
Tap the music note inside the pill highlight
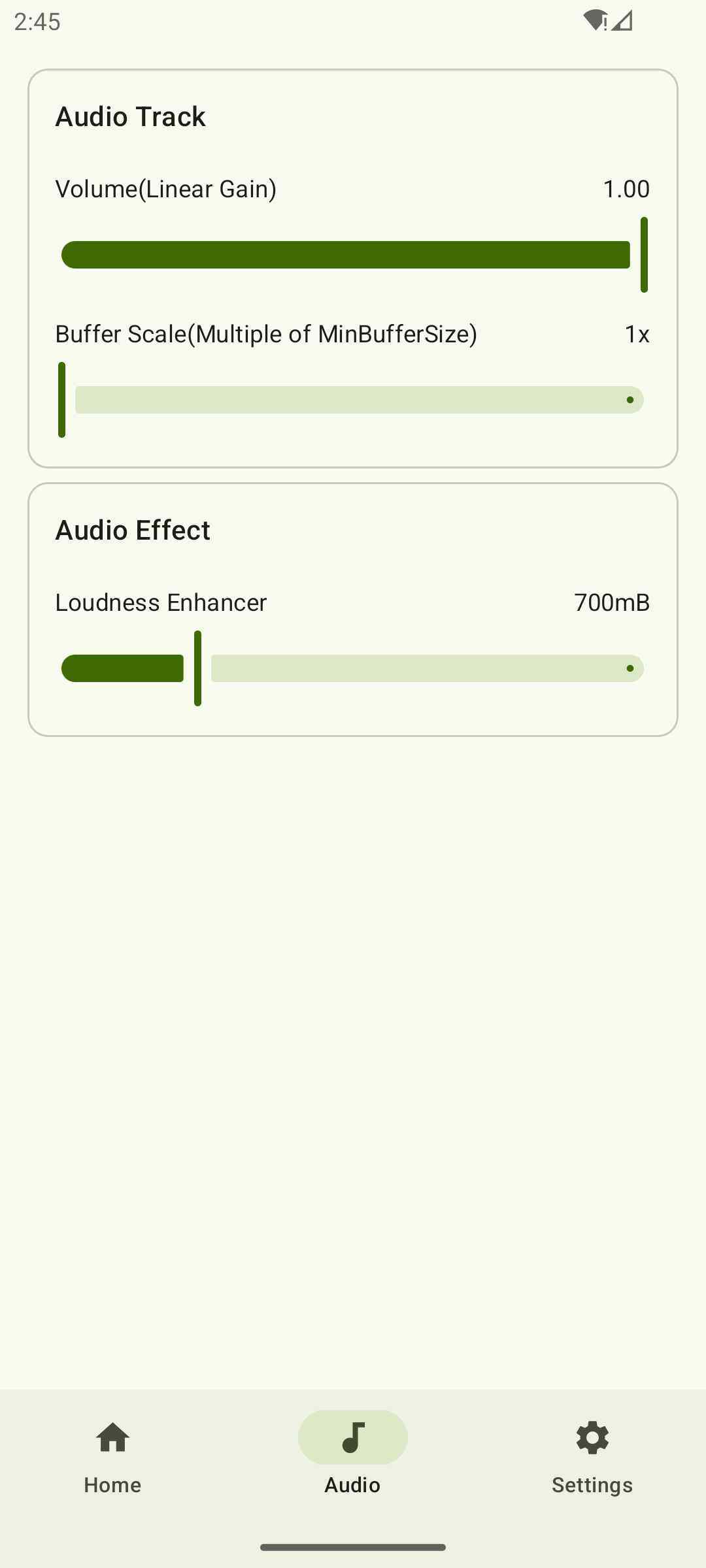(352, 1437)
